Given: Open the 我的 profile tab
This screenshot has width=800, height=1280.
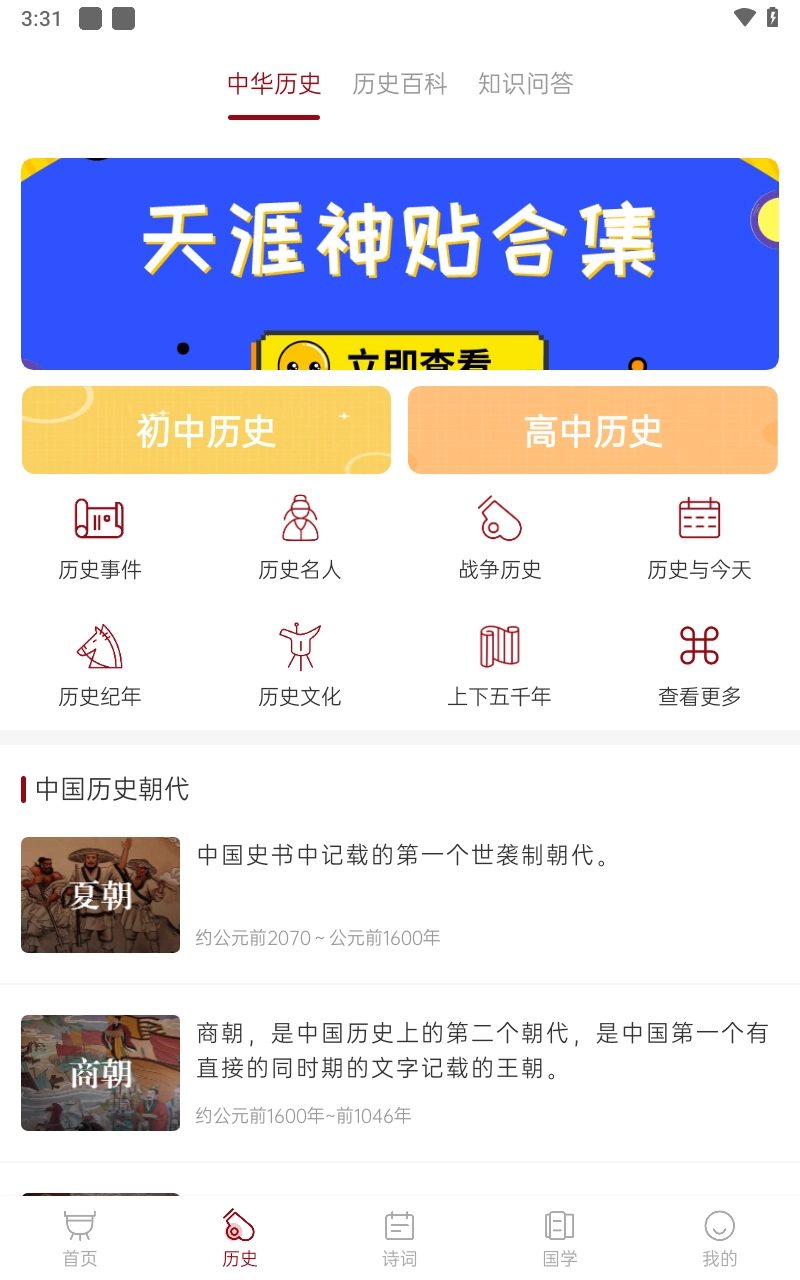Looking at the screenshot, I should [719, 1238].
